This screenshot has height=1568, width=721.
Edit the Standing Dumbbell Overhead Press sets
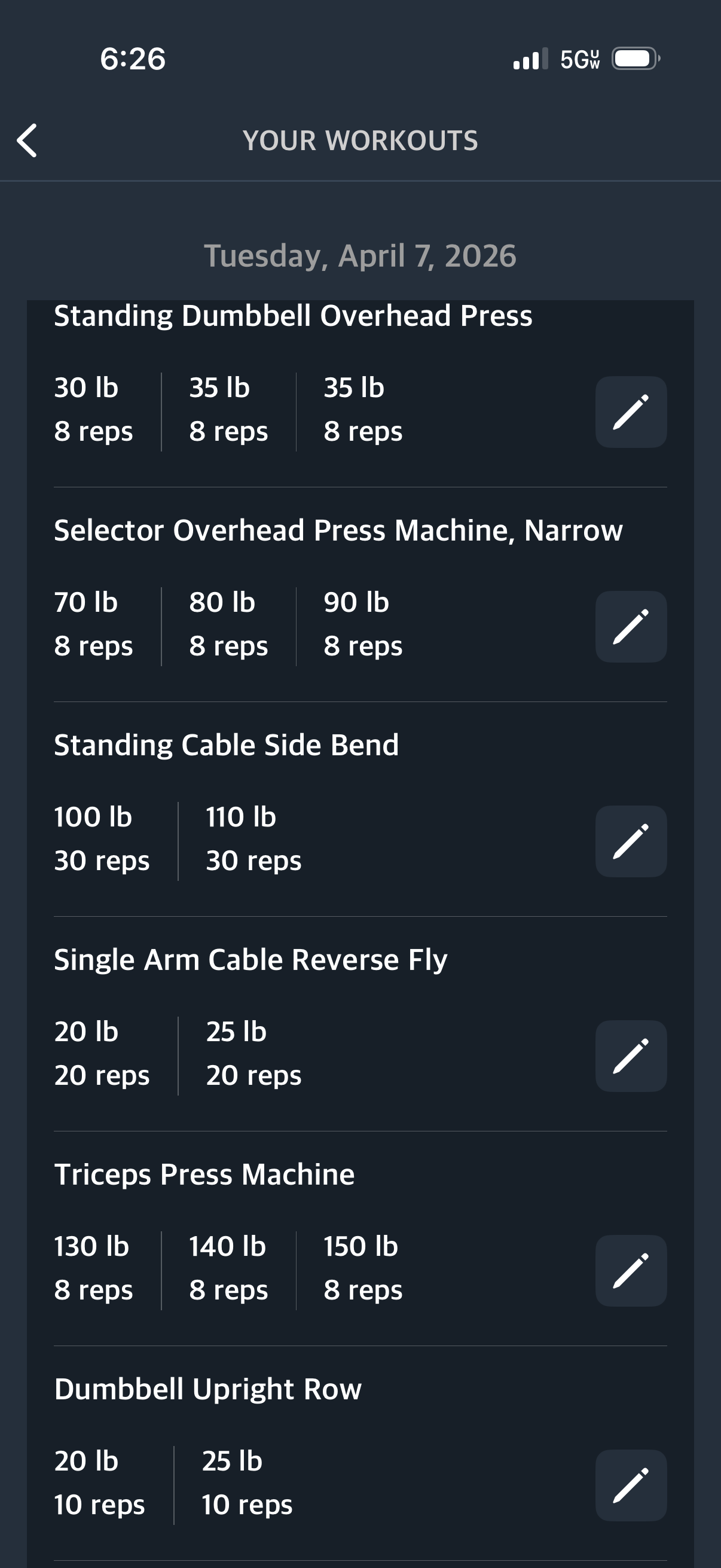click(630, 412)
